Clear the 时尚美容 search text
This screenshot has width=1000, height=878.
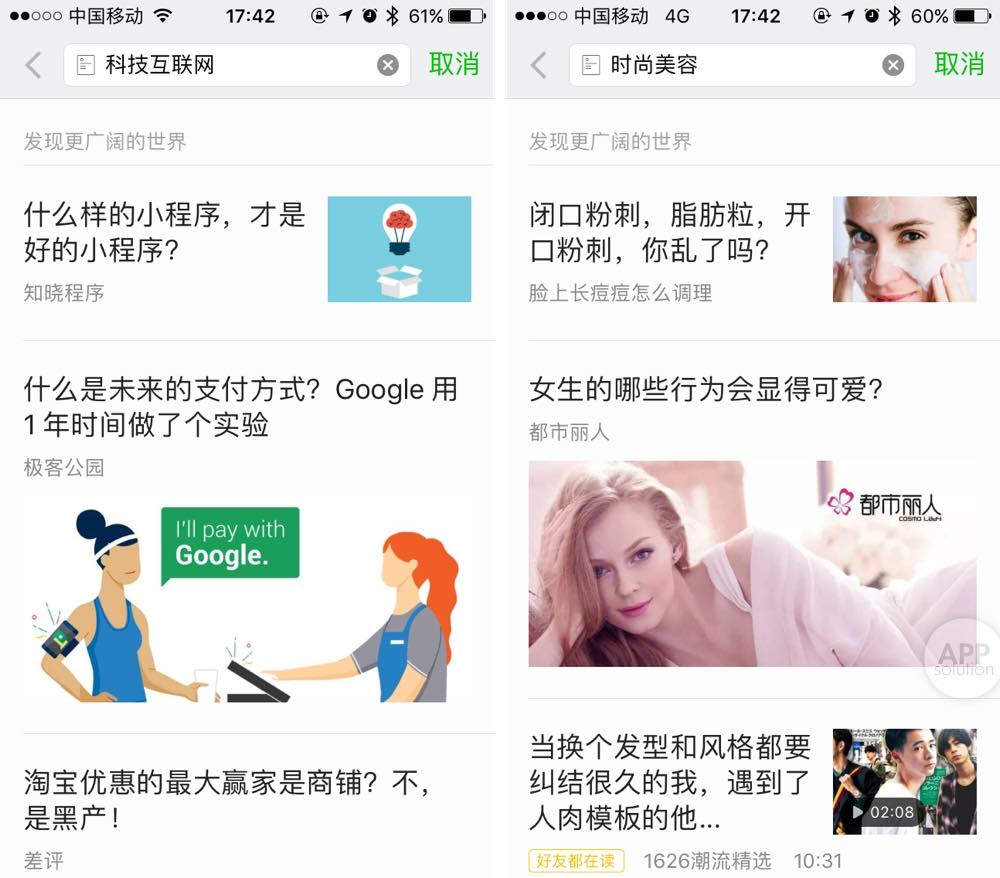tap(893, 65)
